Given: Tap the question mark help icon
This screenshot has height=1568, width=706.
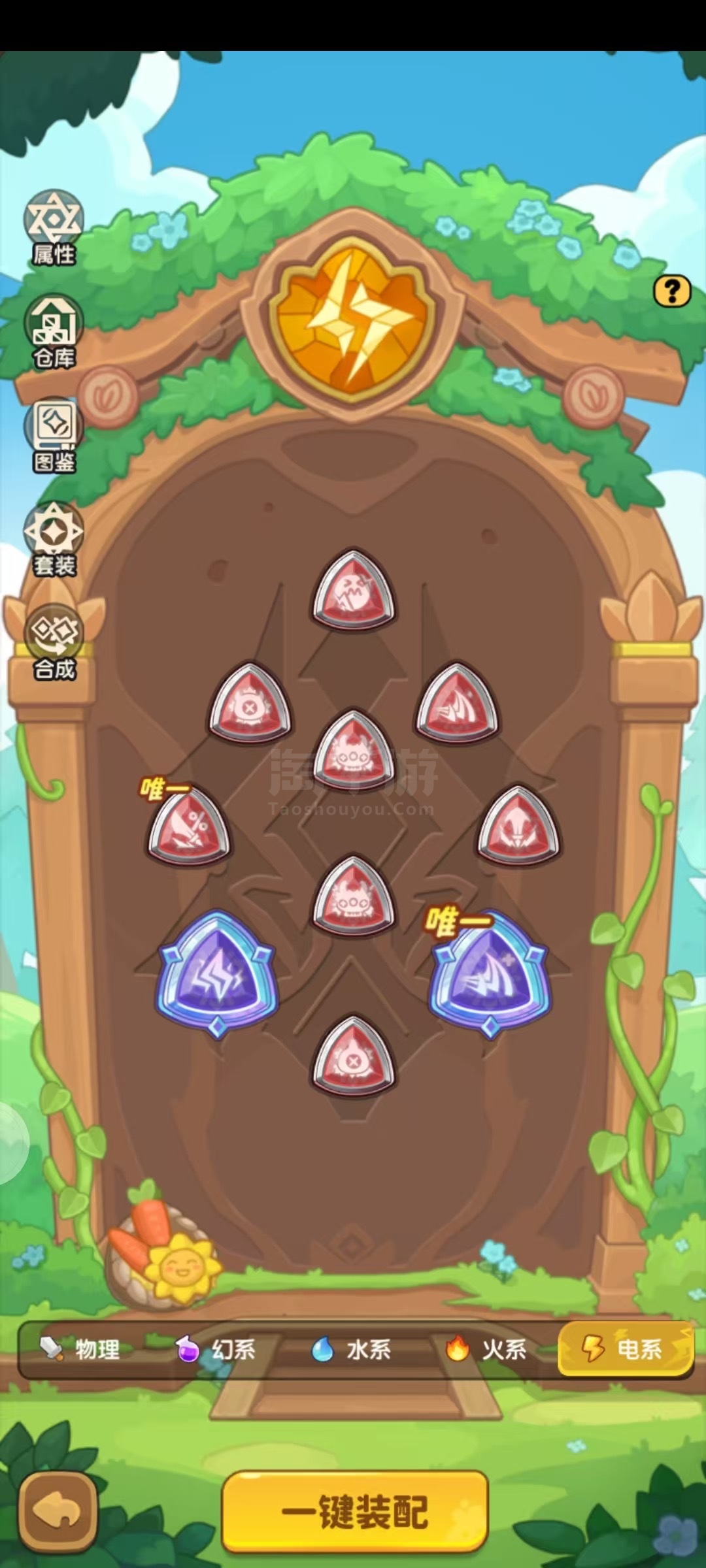Looking at the screenshot, I should 672,291.
